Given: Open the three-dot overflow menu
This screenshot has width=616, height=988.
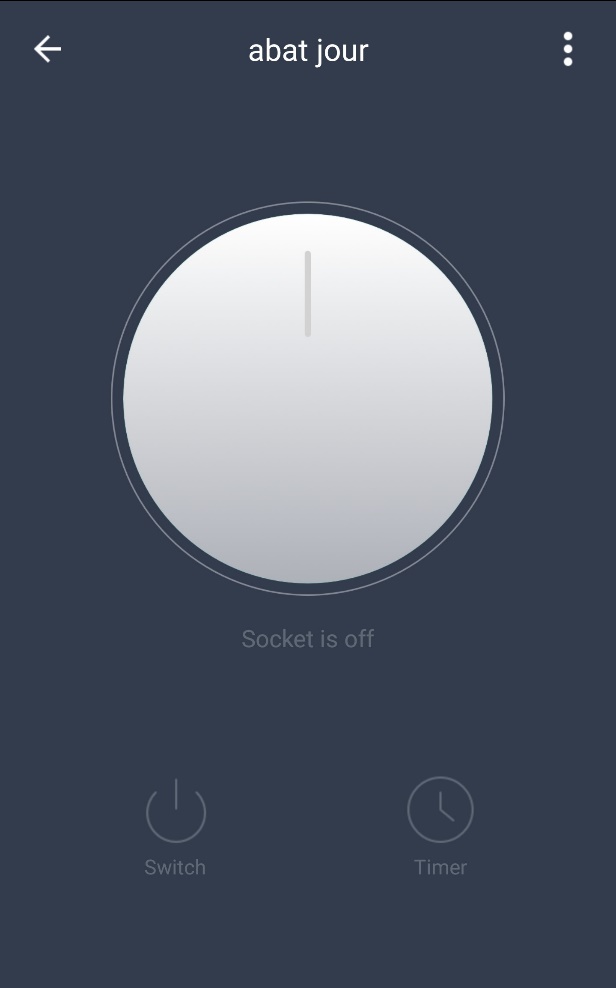Looking at the screenshot, I should tap(568, 49).
